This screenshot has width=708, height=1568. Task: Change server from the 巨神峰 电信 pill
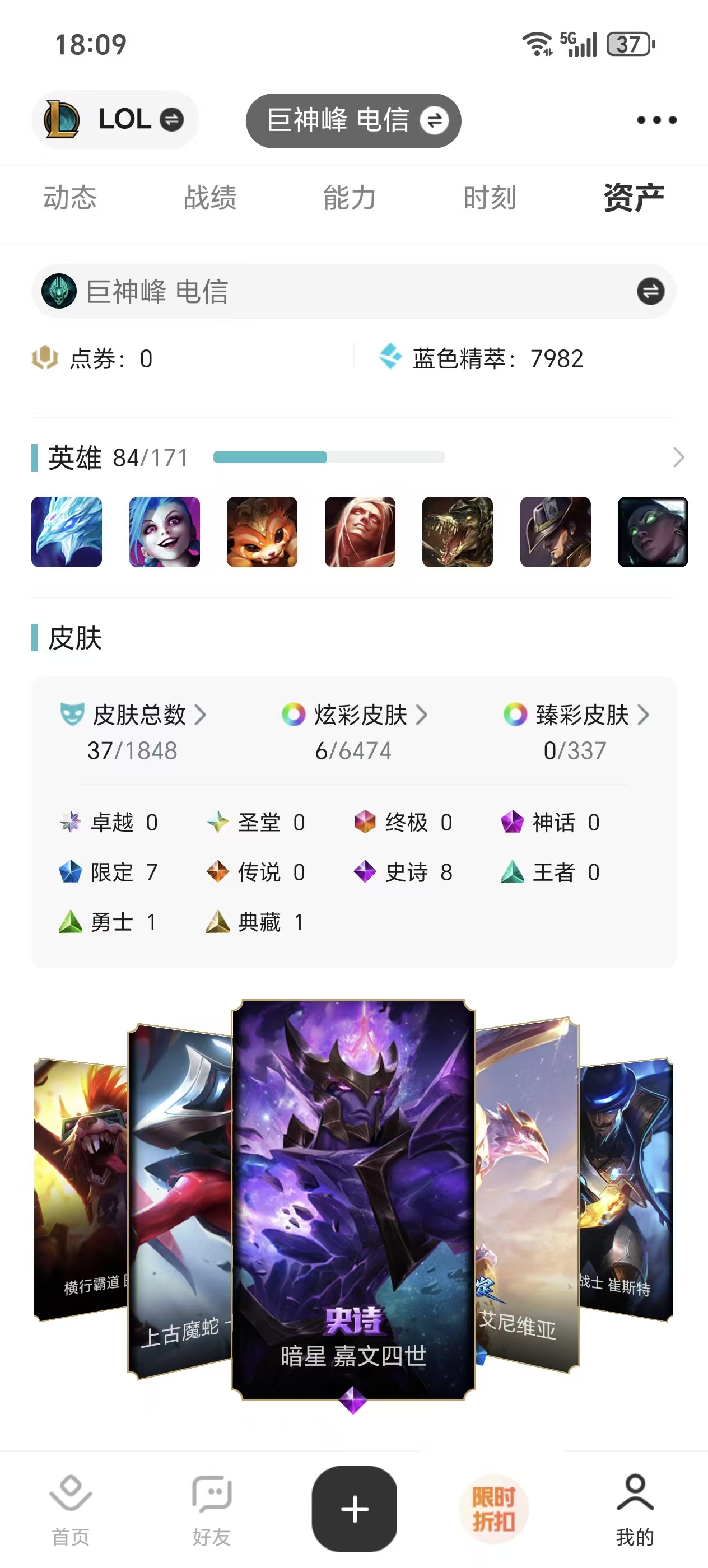point(353,120)
